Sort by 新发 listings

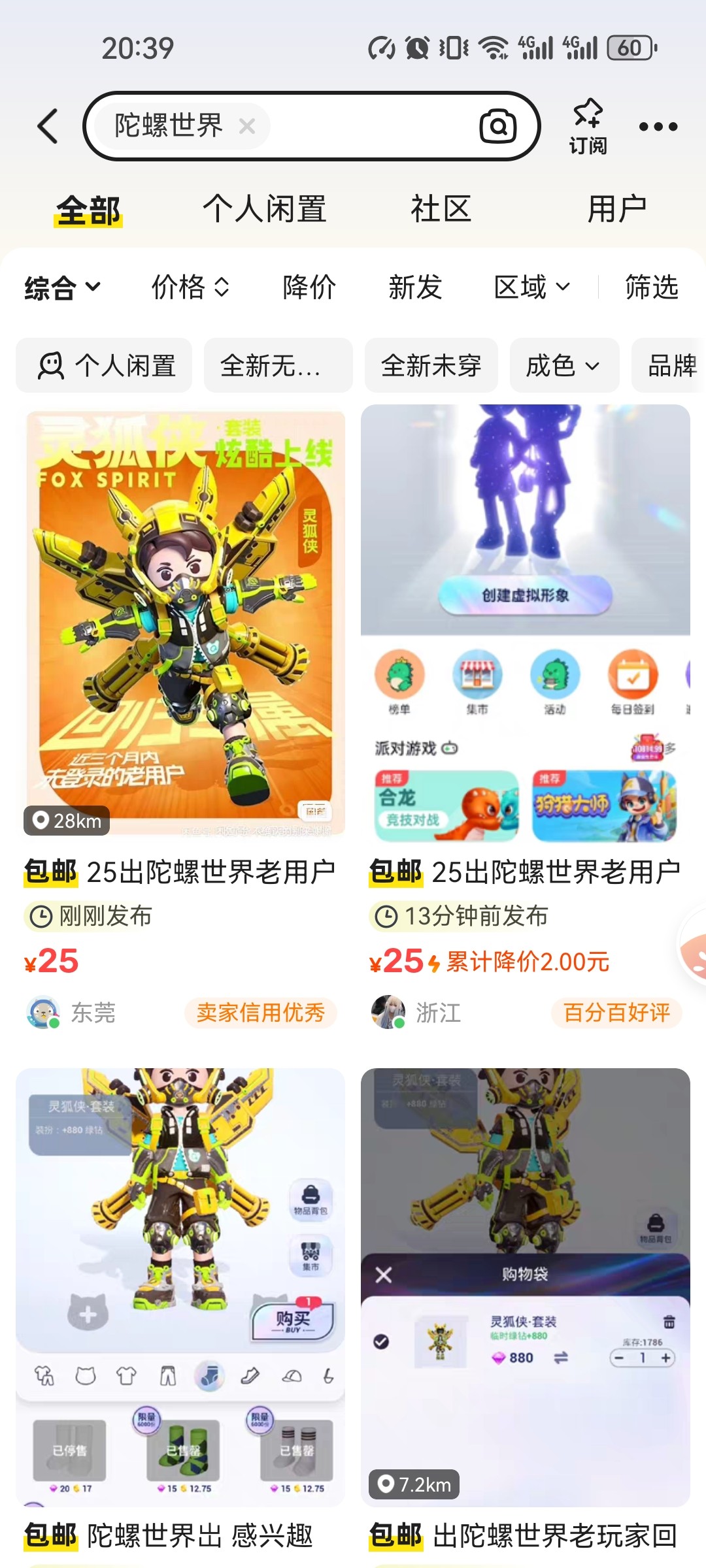click(415, 287)
